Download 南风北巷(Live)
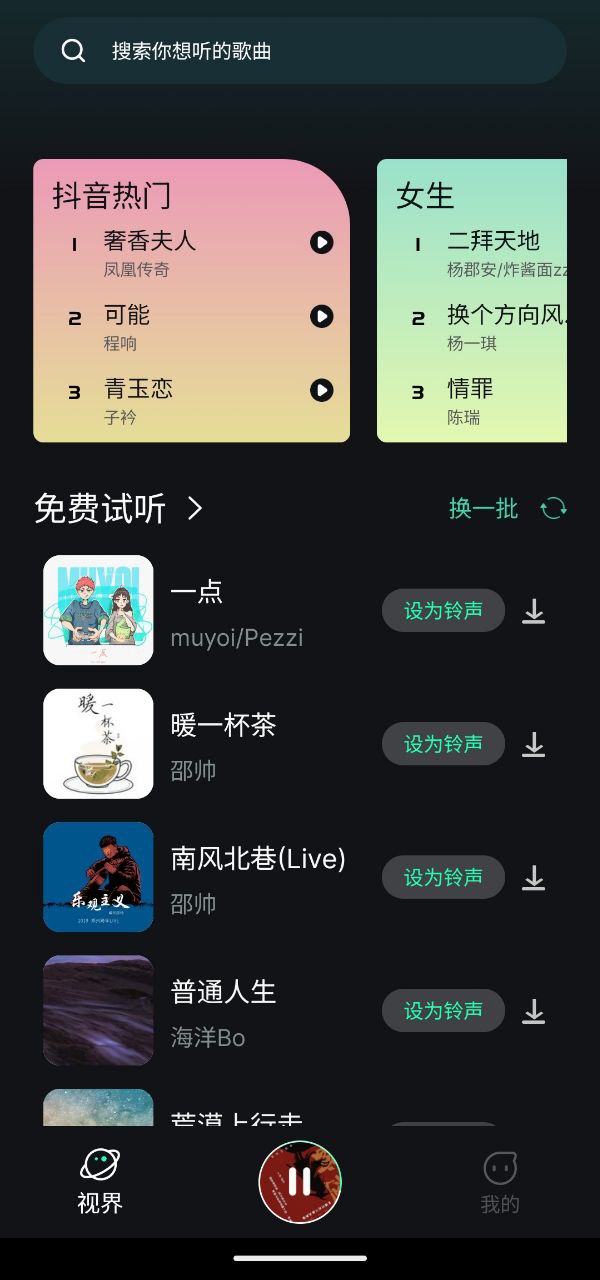This screenshot has width=600, height=1280. pos(534,877)
